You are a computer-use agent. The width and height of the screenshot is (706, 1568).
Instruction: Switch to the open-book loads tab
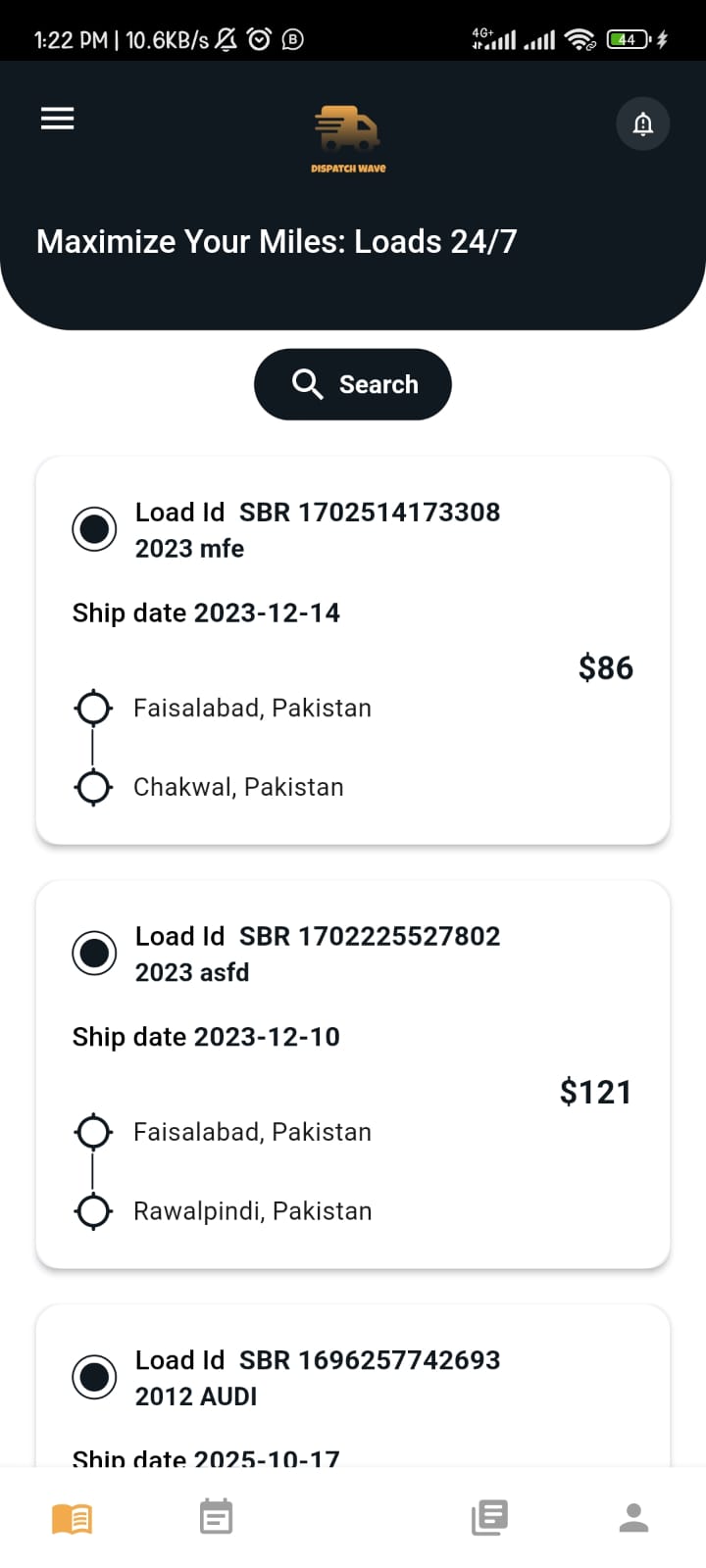point(73,1518)
